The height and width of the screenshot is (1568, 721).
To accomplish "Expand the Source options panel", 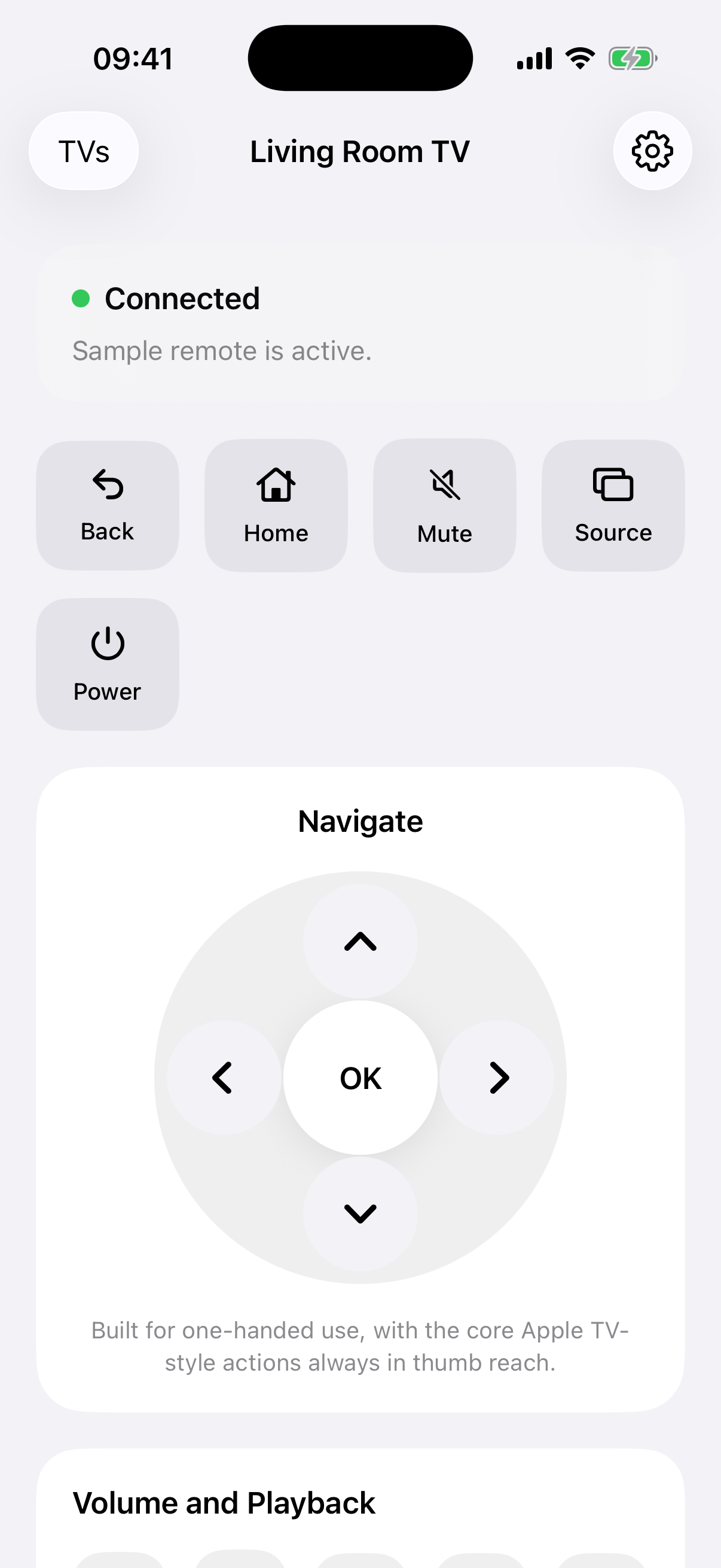I will (x=612, y=505).
